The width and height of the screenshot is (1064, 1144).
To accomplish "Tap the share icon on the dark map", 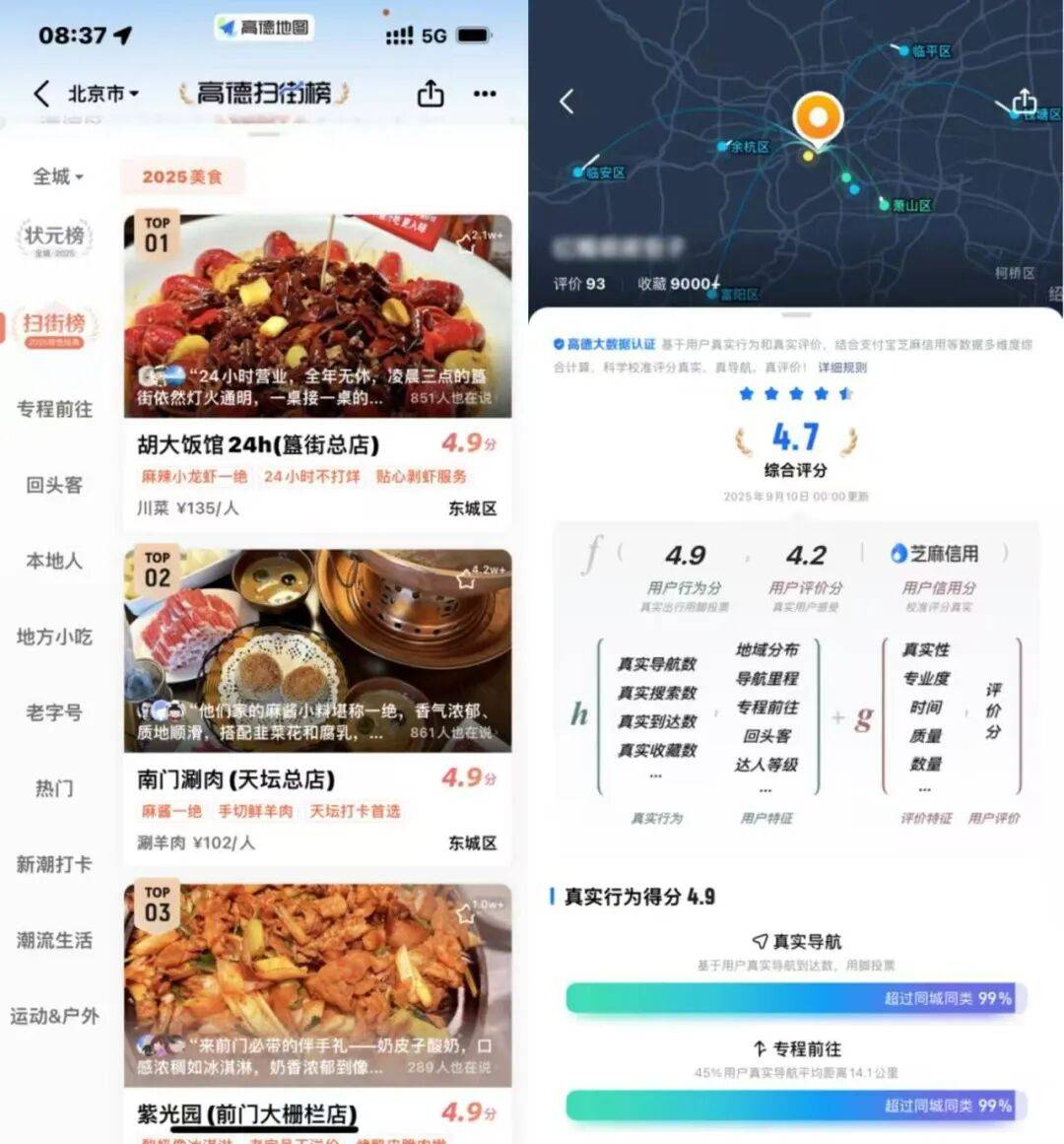I will click(1025, 101).
